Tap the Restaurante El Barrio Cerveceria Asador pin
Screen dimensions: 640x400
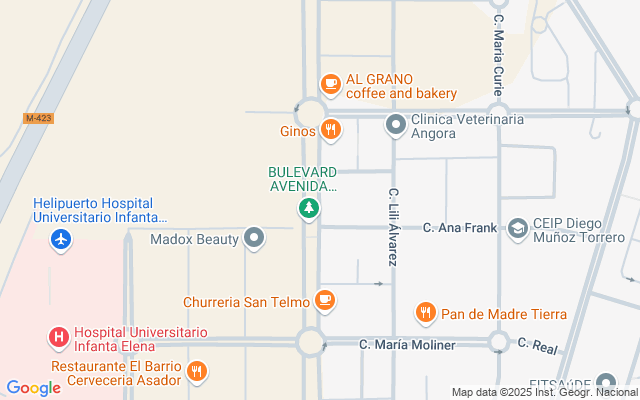click(197, 373)
